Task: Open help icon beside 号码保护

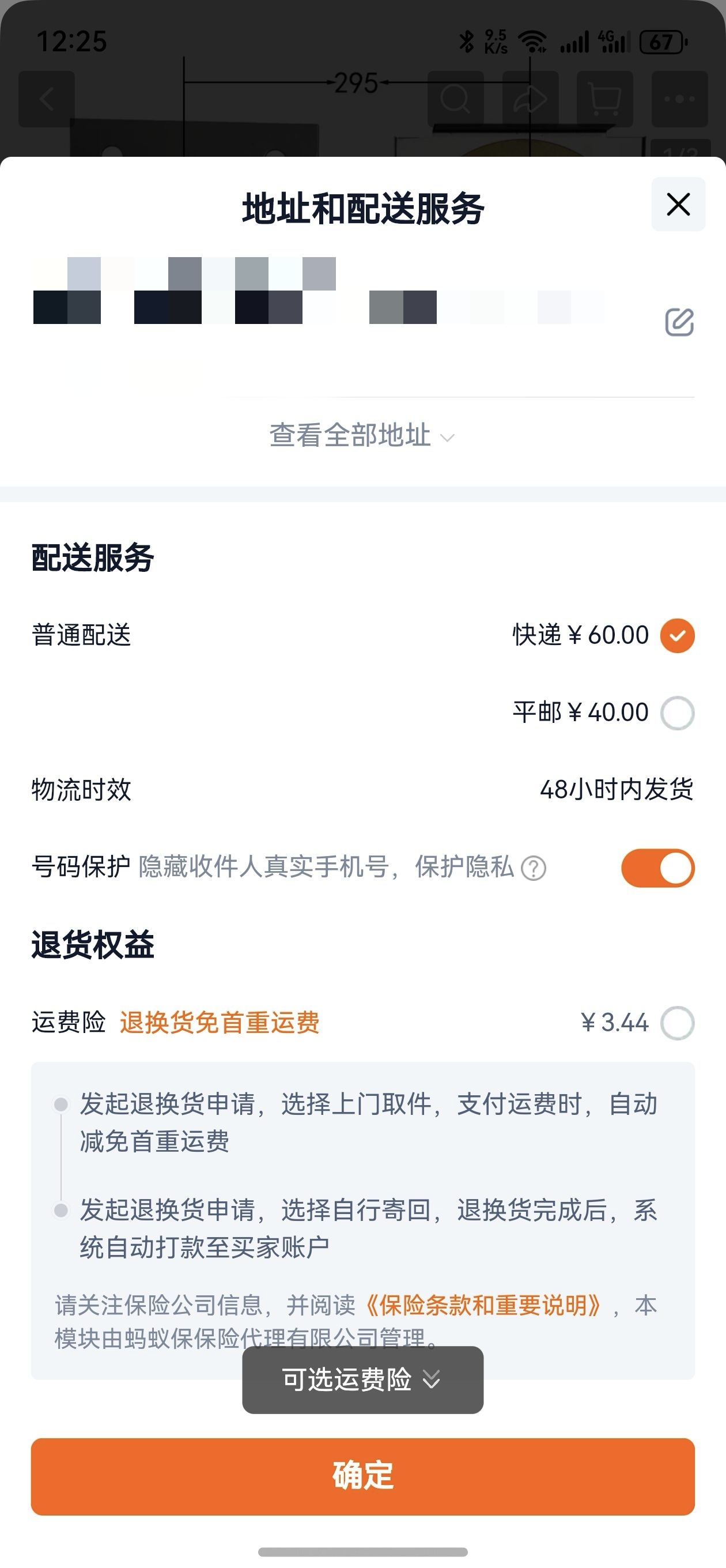Action: pyautogui.click(x=534, y=869)
